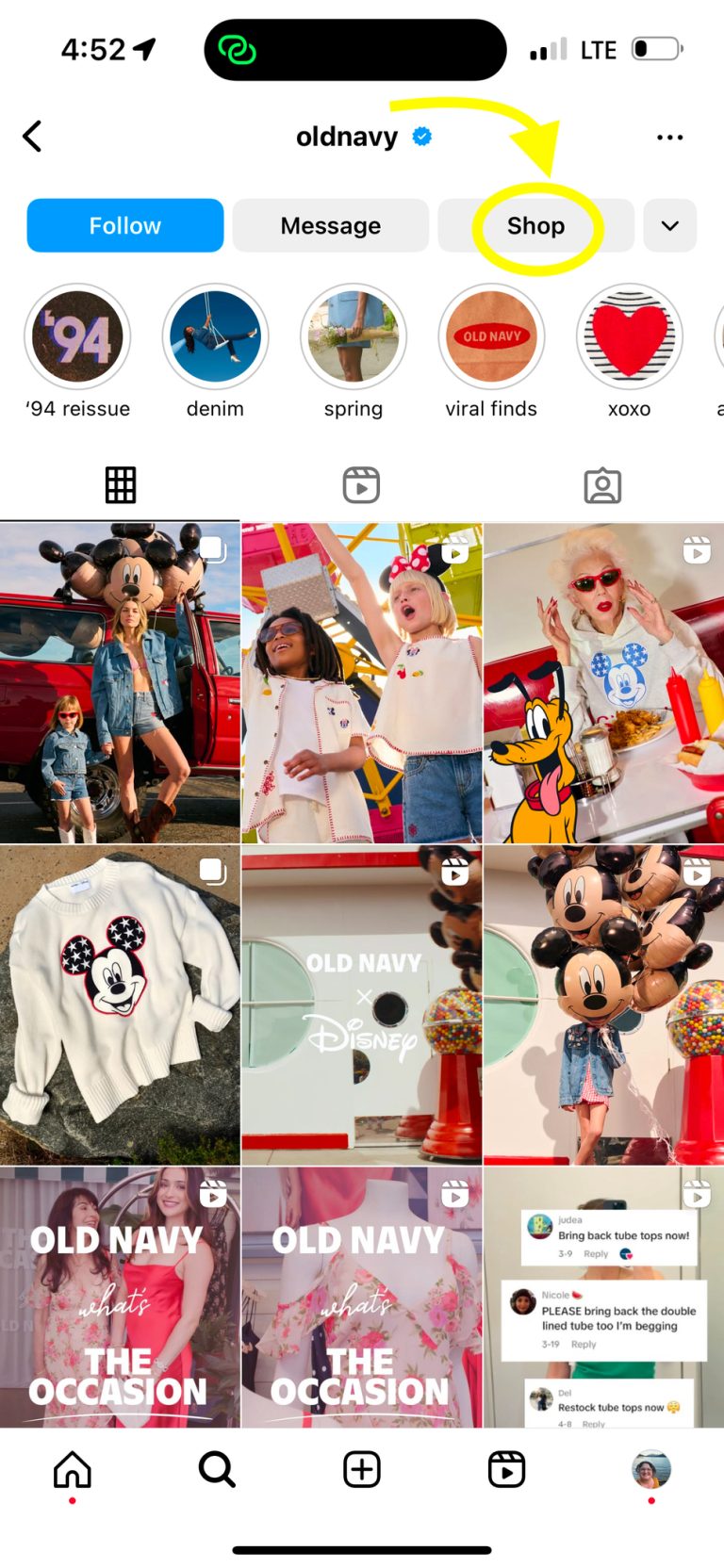The width and height of the screenshot is (724, 1568).
Task: Message the oldnavy account
Action: [330, 226]
